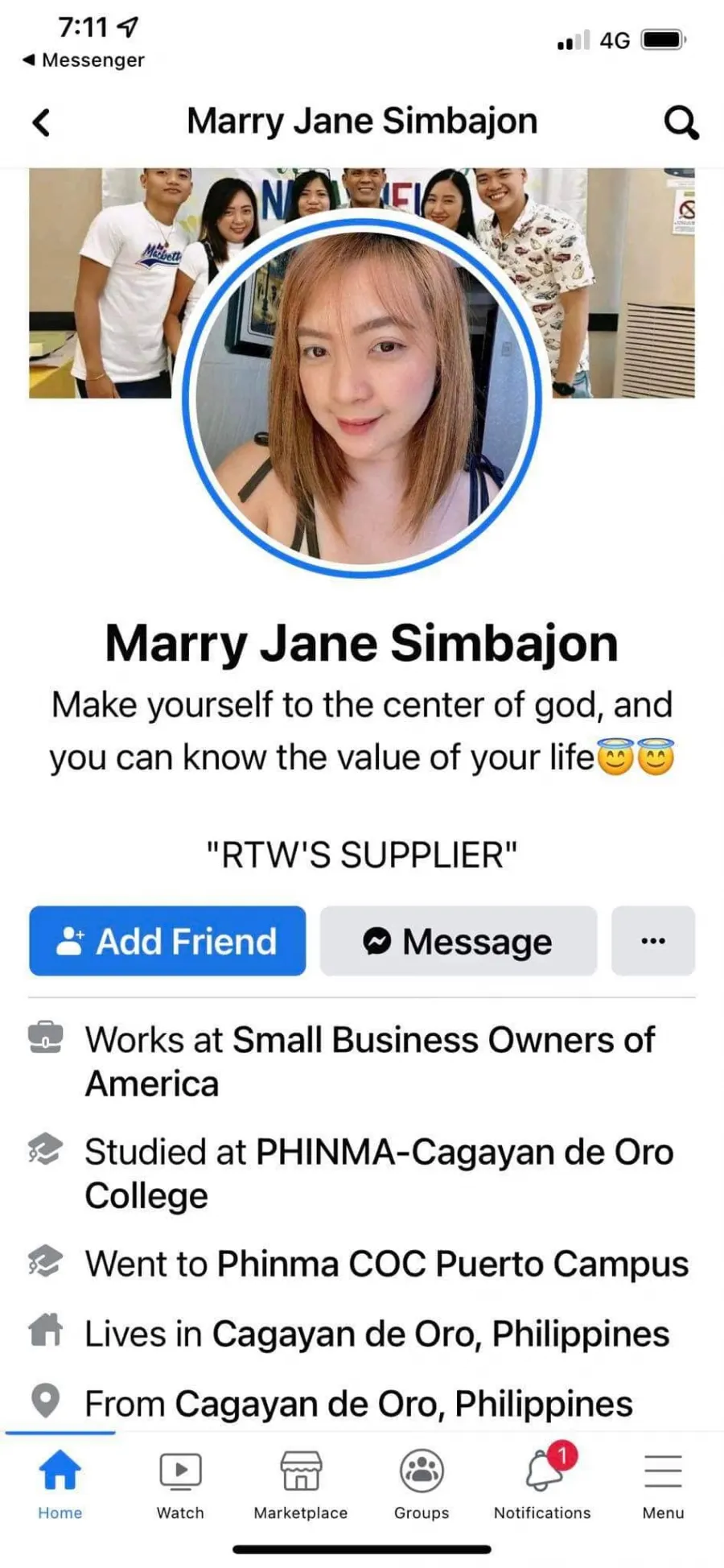724x1568 pixels.
Task: Switch to the Watch tab
Action: (x=180, y=1485)
